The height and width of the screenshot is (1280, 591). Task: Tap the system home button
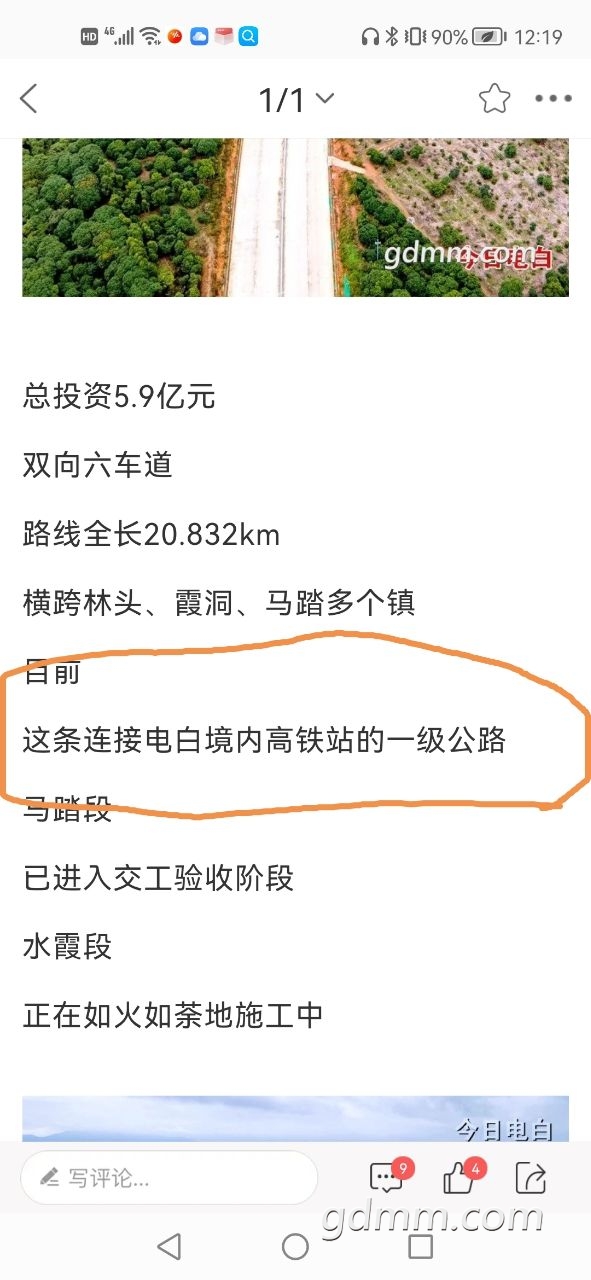(x=295, y=1246)
